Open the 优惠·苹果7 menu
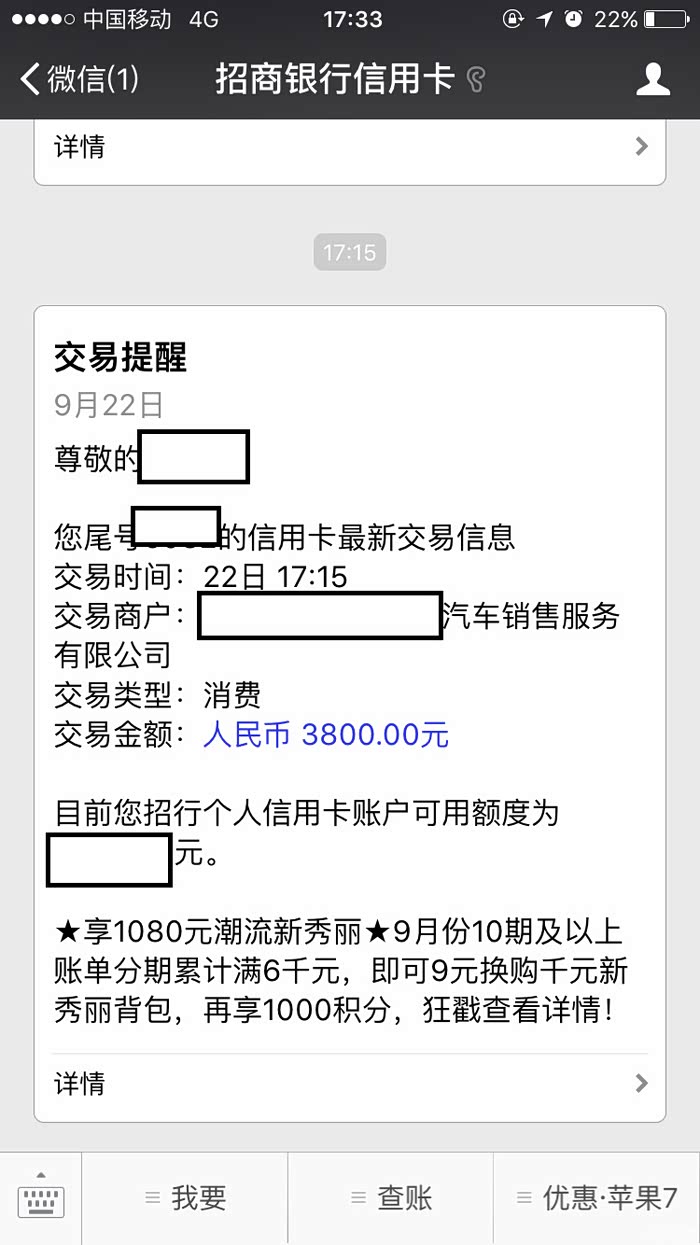Image resolution: width=700 pixels, height=1245 pixels. click(597, 1198)
